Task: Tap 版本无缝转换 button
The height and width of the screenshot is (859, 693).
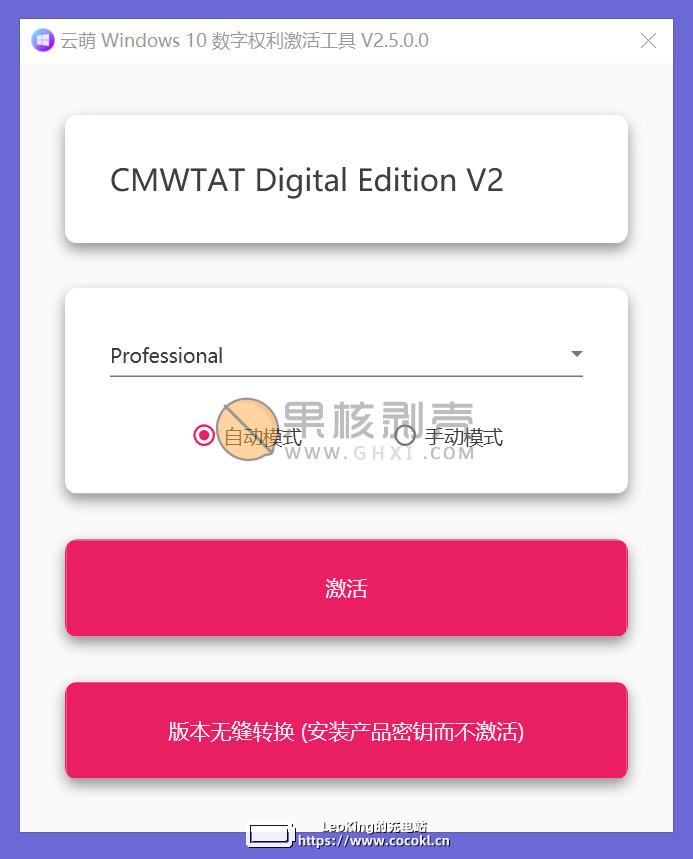Action: [346, 731]
